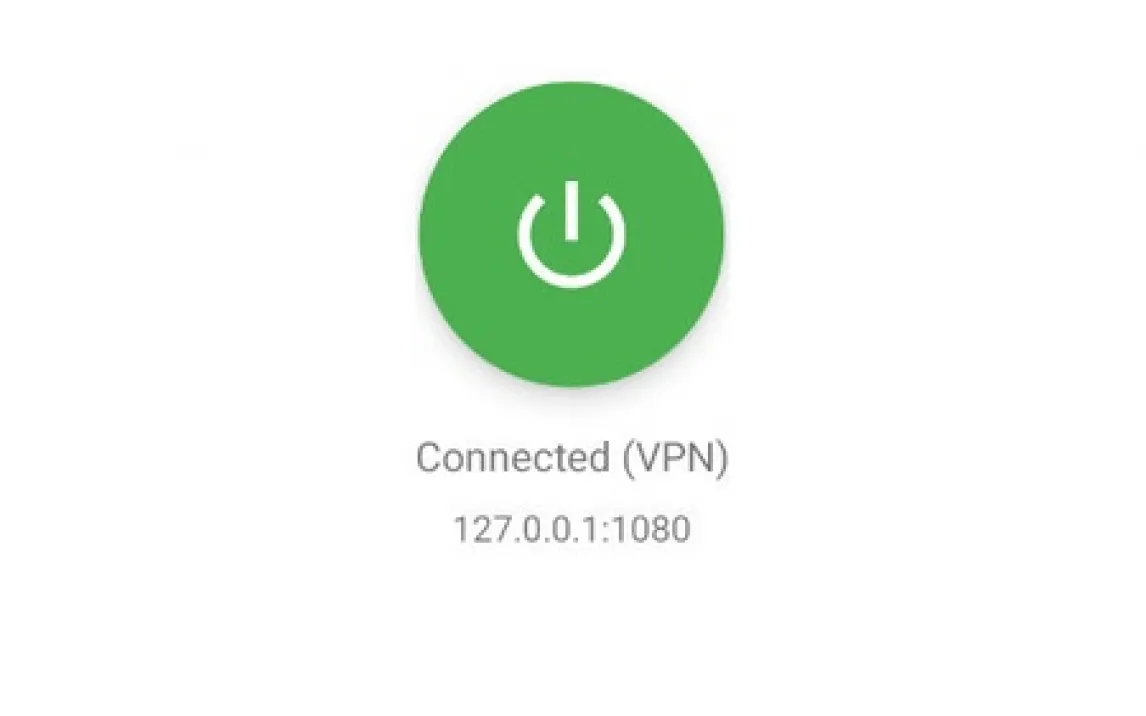1146x716 pixels.
Task: Tap the green power button to disconnect VPN
Action: tap(571, 235)
